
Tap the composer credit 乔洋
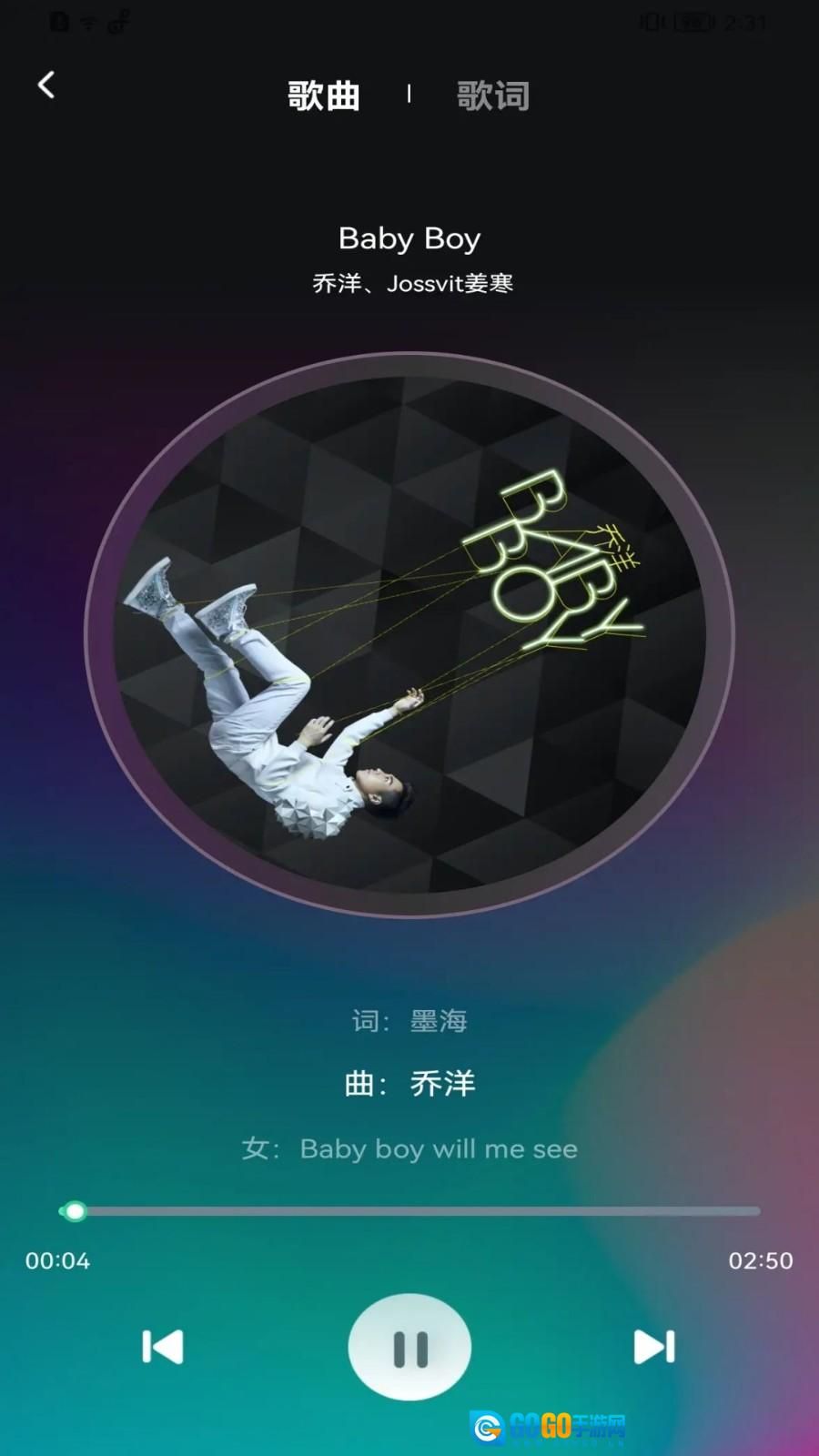(411, 1083)
